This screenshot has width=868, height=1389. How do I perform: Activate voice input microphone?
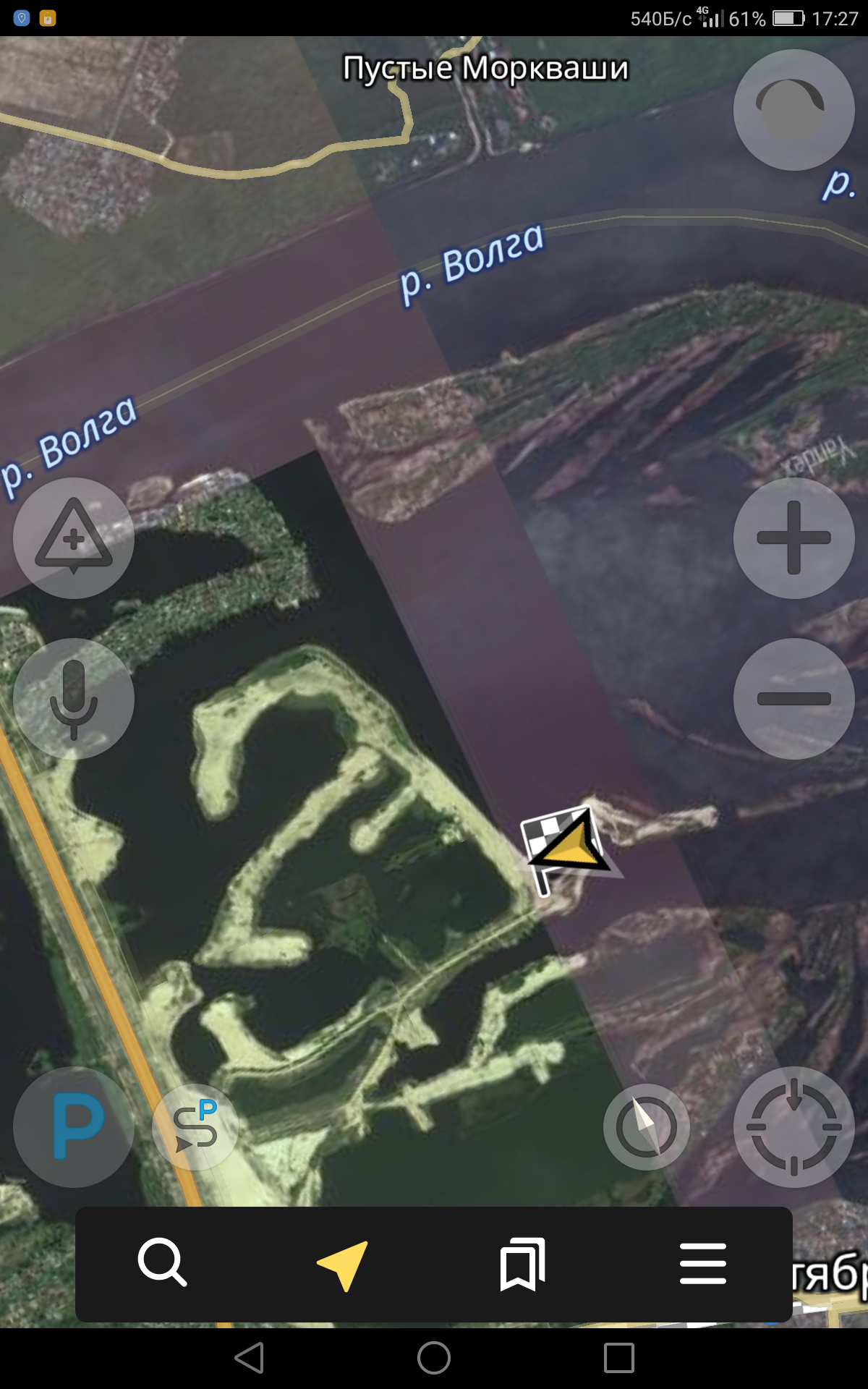(74, 698)
